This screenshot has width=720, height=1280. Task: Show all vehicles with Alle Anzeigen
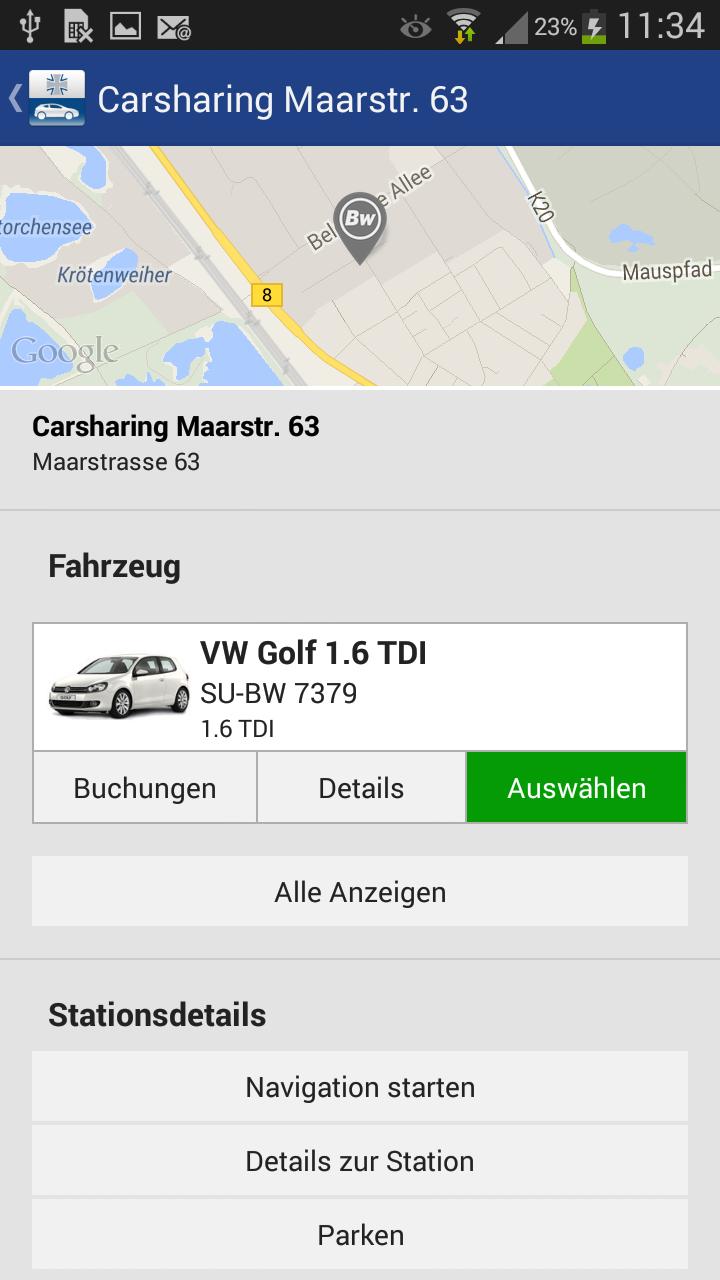(360, 892)
